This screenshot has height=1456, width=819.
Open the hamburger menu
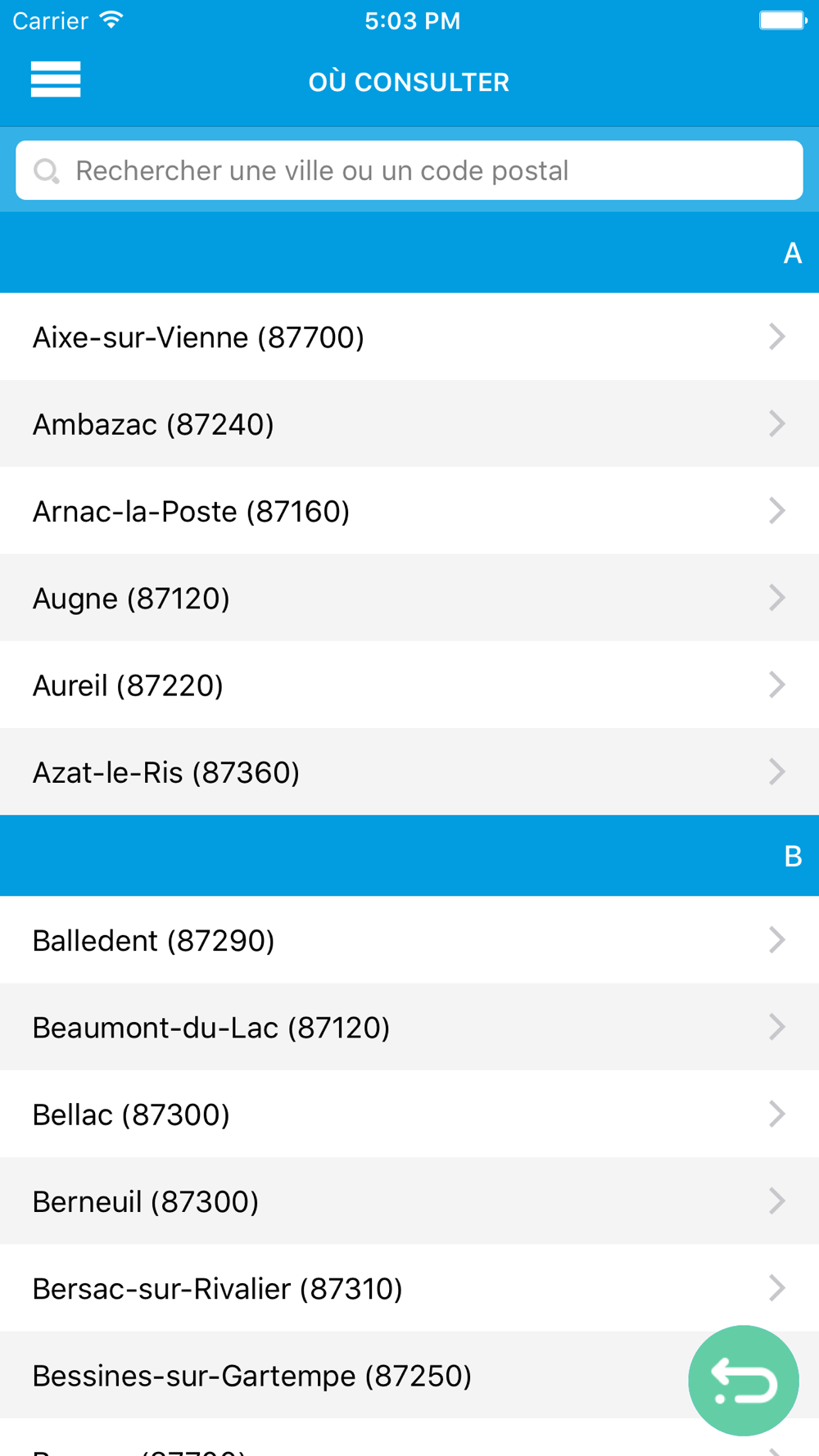[56, 79]
